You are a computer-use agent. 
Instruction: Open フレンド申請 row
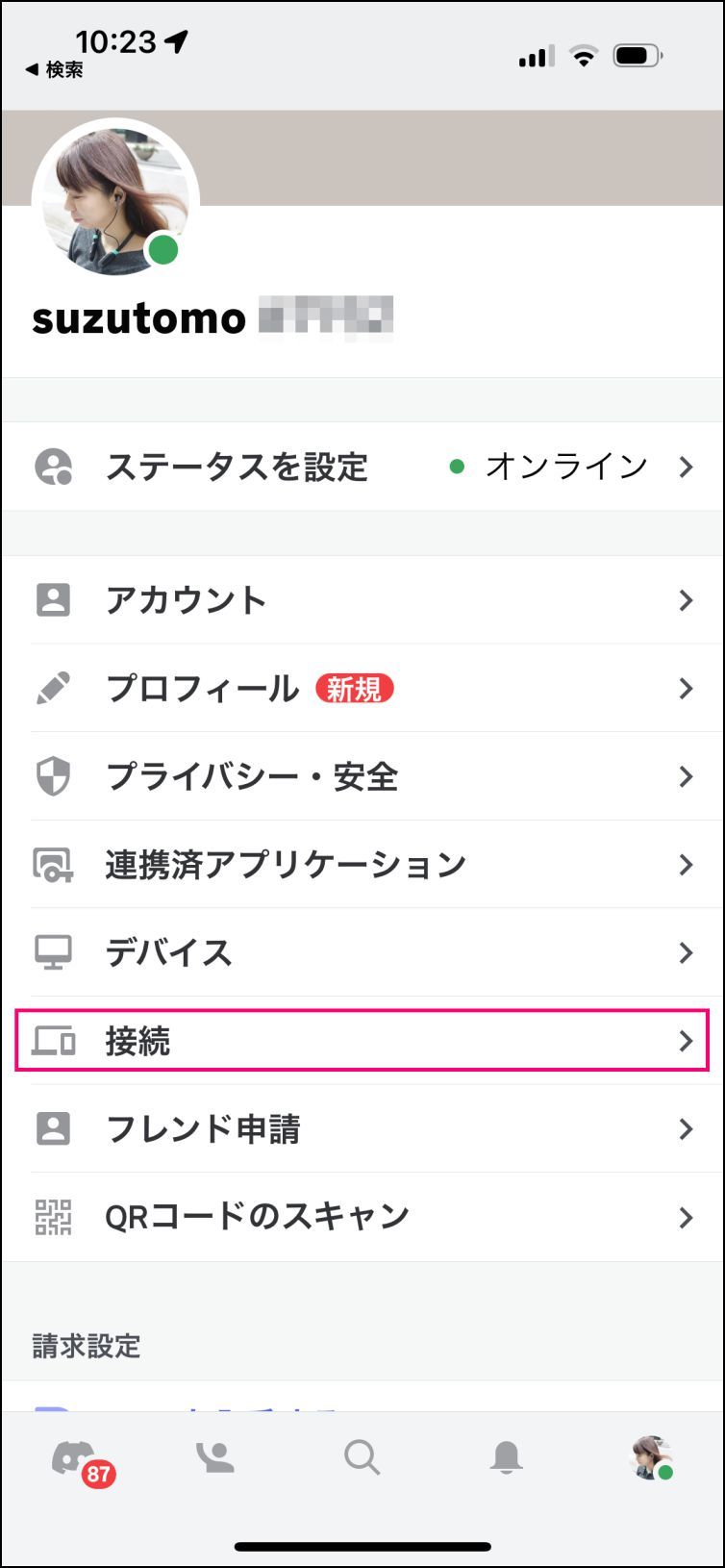coord(362,1128)
